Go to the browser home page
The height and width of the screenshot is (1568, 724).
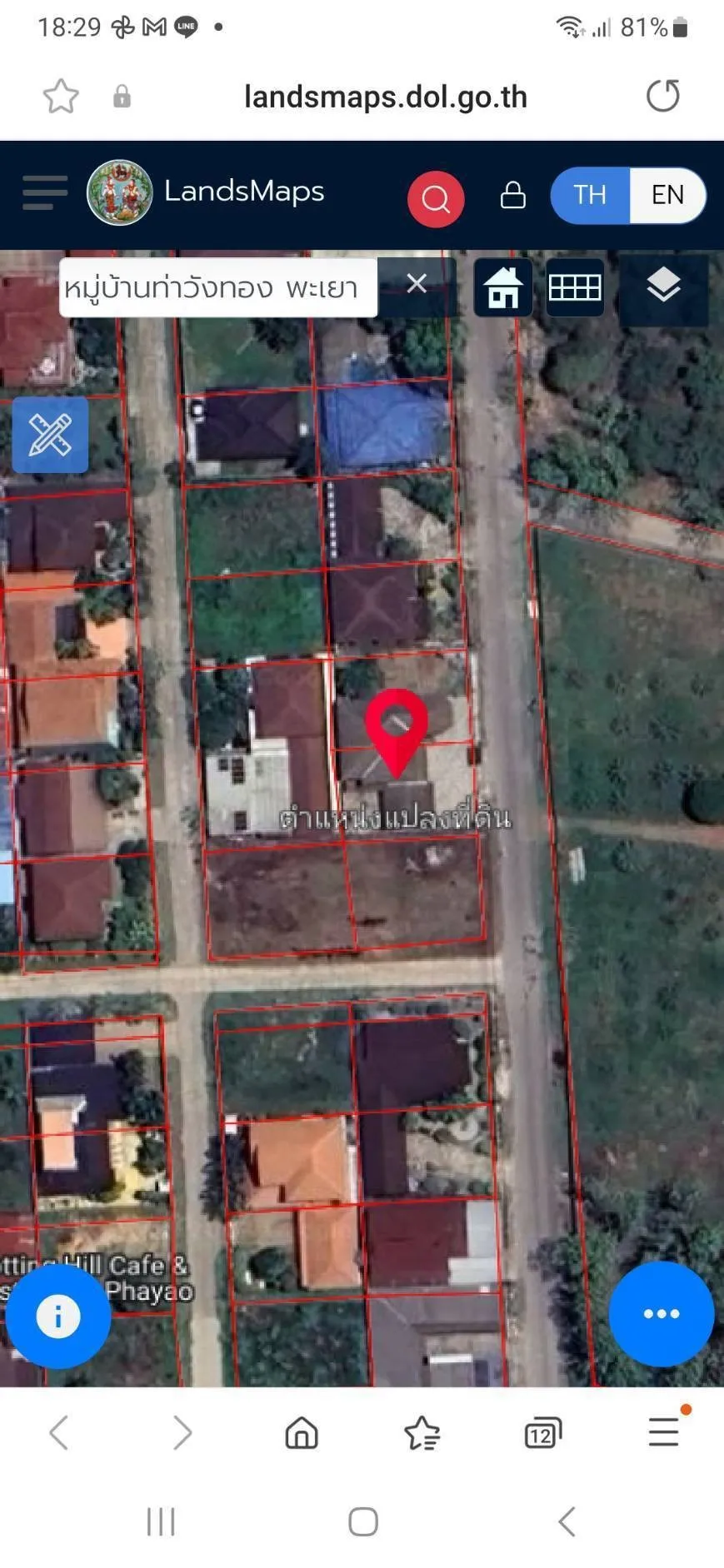click(302, 1433)
